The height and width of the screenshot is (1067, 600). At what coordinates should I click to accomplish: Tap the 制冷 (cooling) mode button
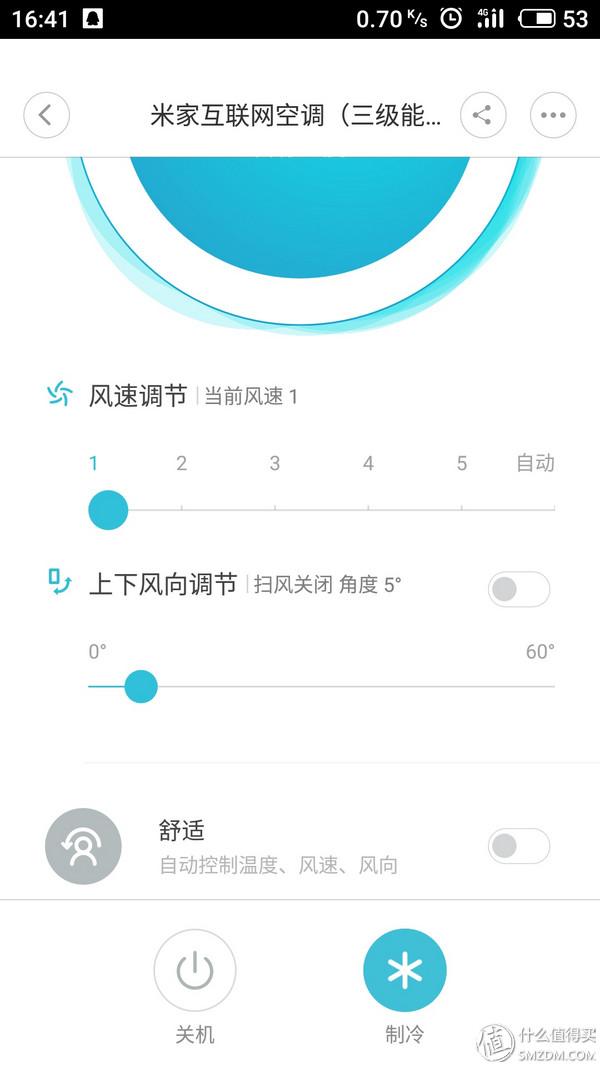coord(404,970)
